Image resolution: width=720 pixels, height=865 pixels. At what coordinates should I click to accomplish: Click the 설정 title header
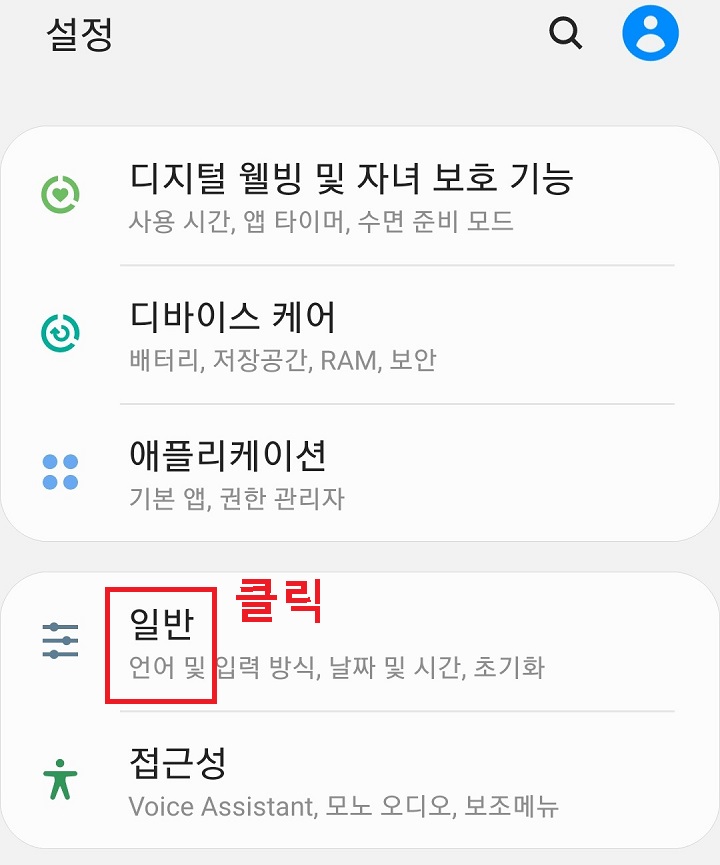[x=79, y=35]
